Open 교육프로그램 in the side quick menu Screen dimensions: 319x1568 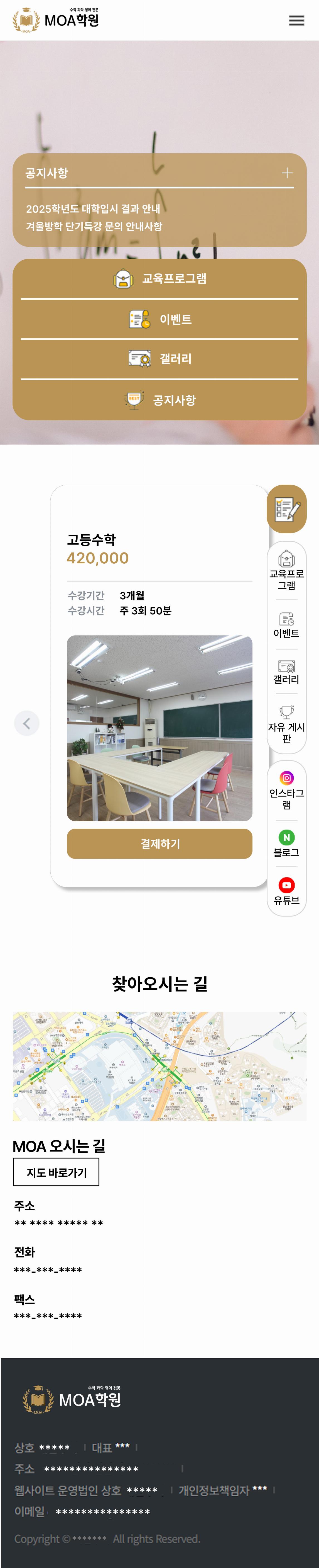coord(286,570)
